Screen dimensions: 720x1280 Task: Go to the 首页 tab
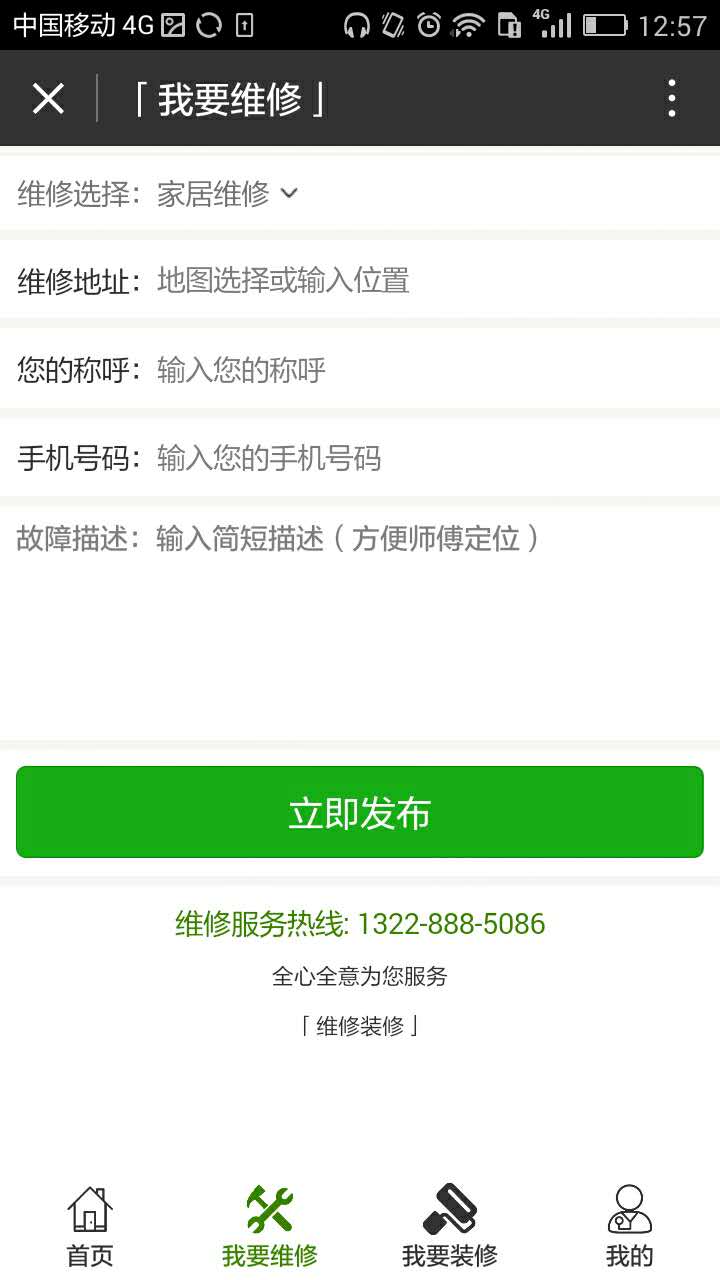[90, 1226]
